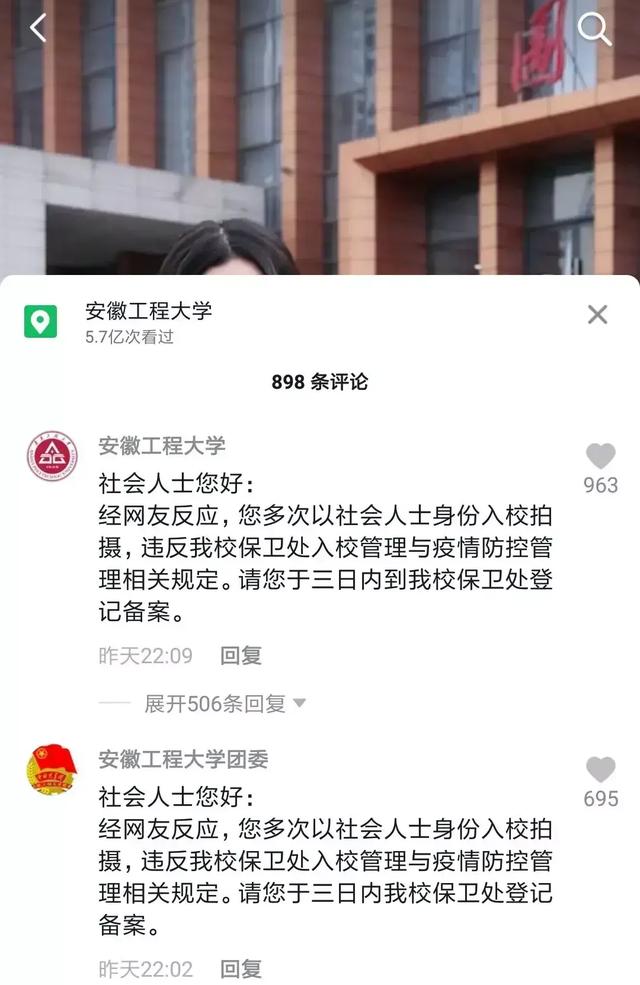
Task: Close the comments panel
Action: 597,315
